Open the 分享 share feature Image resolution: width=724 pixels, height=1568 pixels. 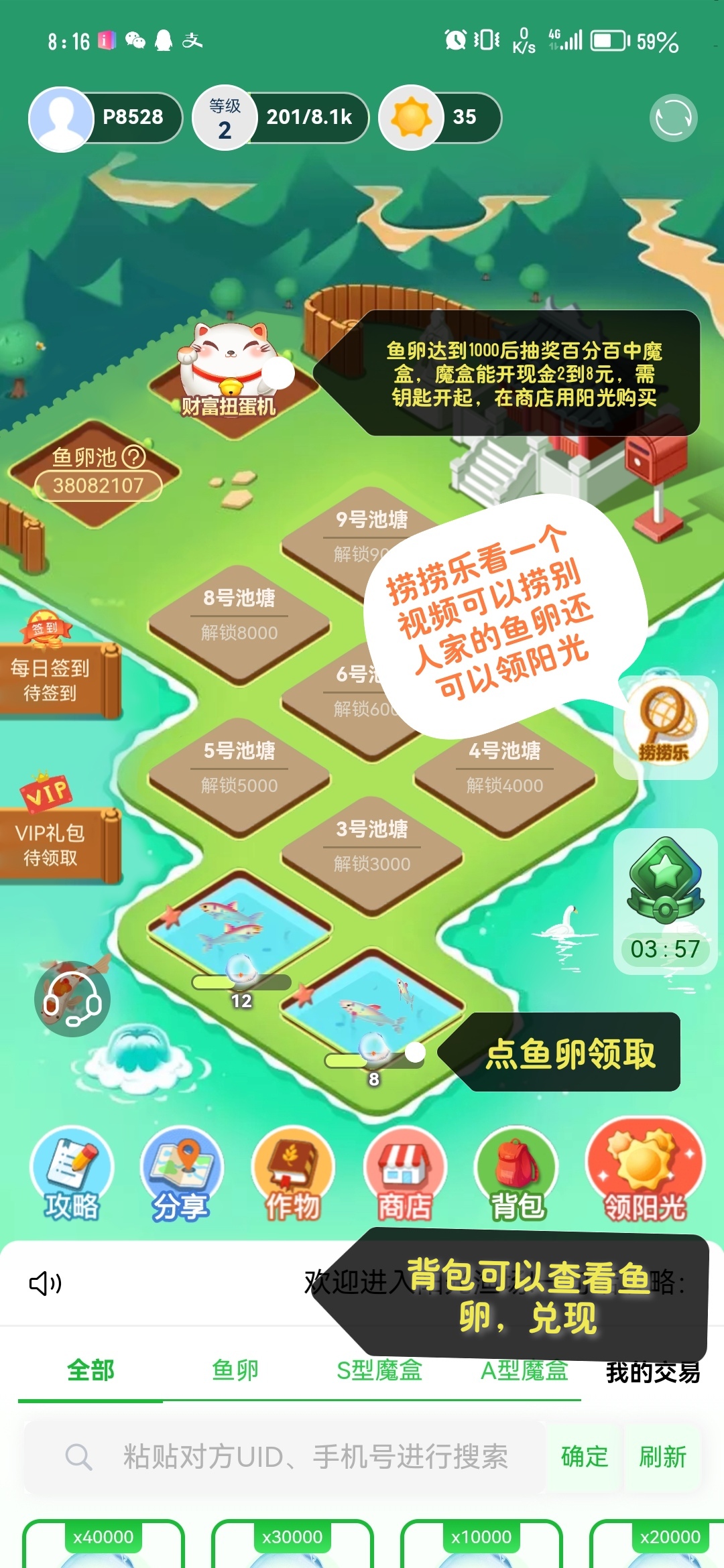(x=181, y=1173)
